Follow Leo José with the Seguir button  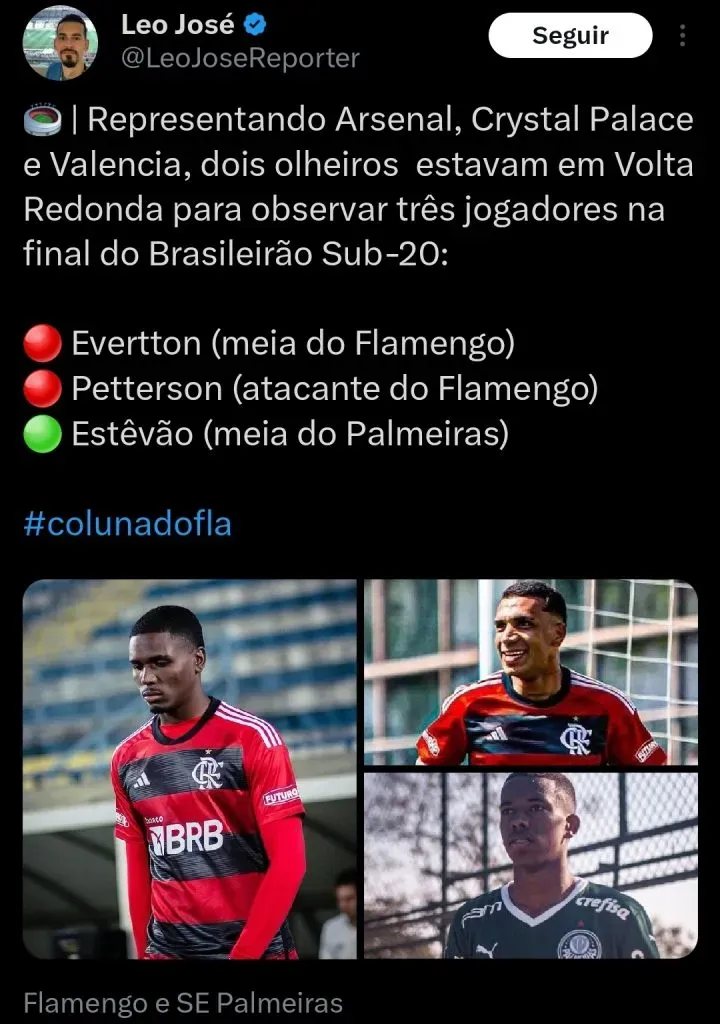[x=570, y=36]
